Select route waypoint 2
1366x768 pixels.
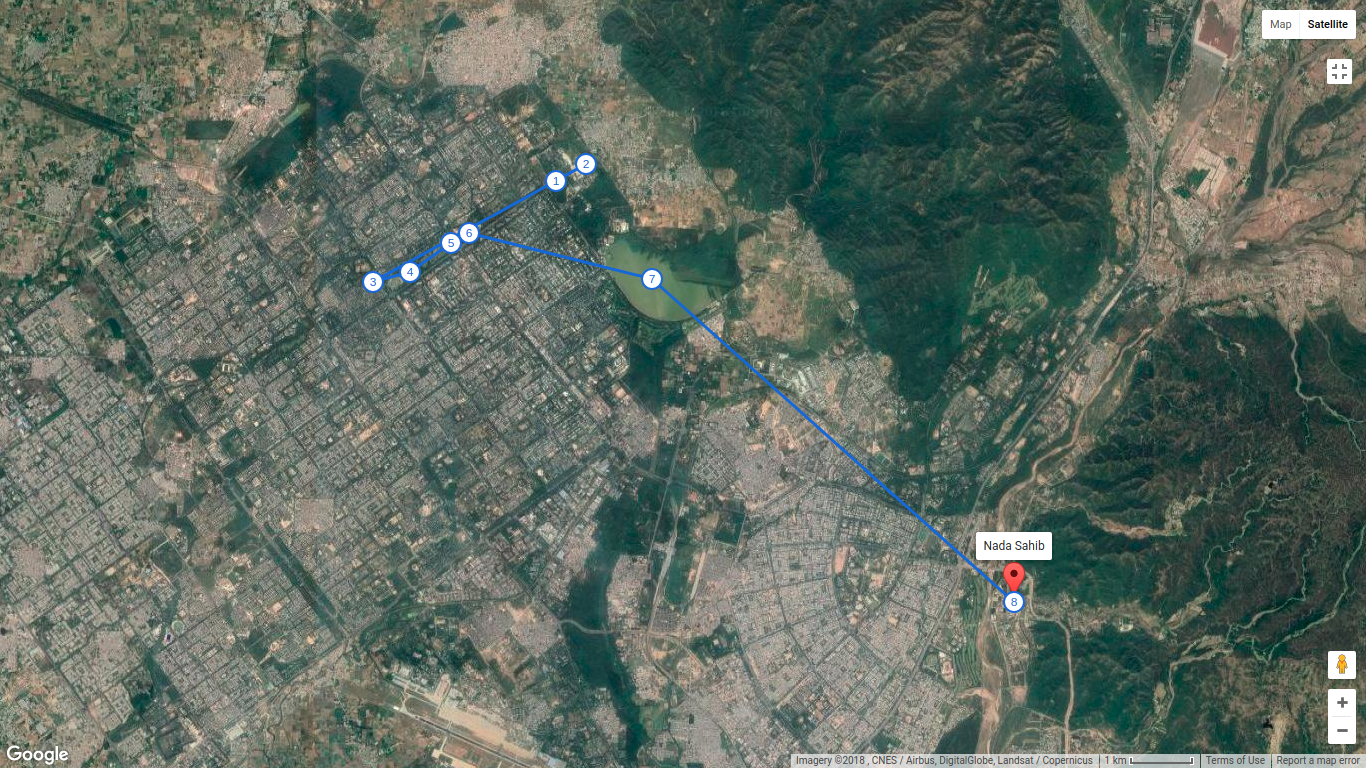click(x=586, y=164)
